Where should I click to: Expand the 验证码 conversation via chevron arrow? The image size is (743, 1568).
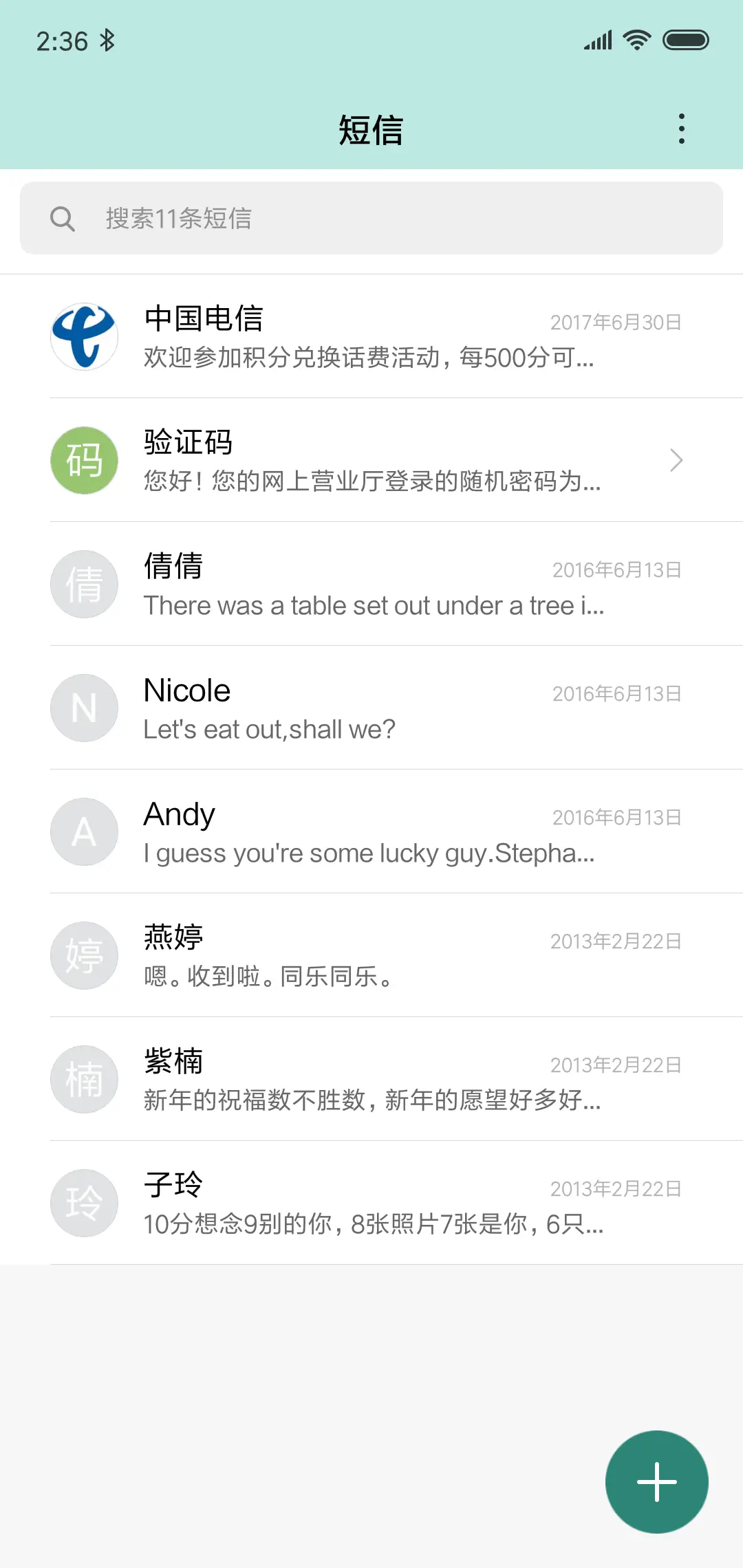[x=676, y=460]
